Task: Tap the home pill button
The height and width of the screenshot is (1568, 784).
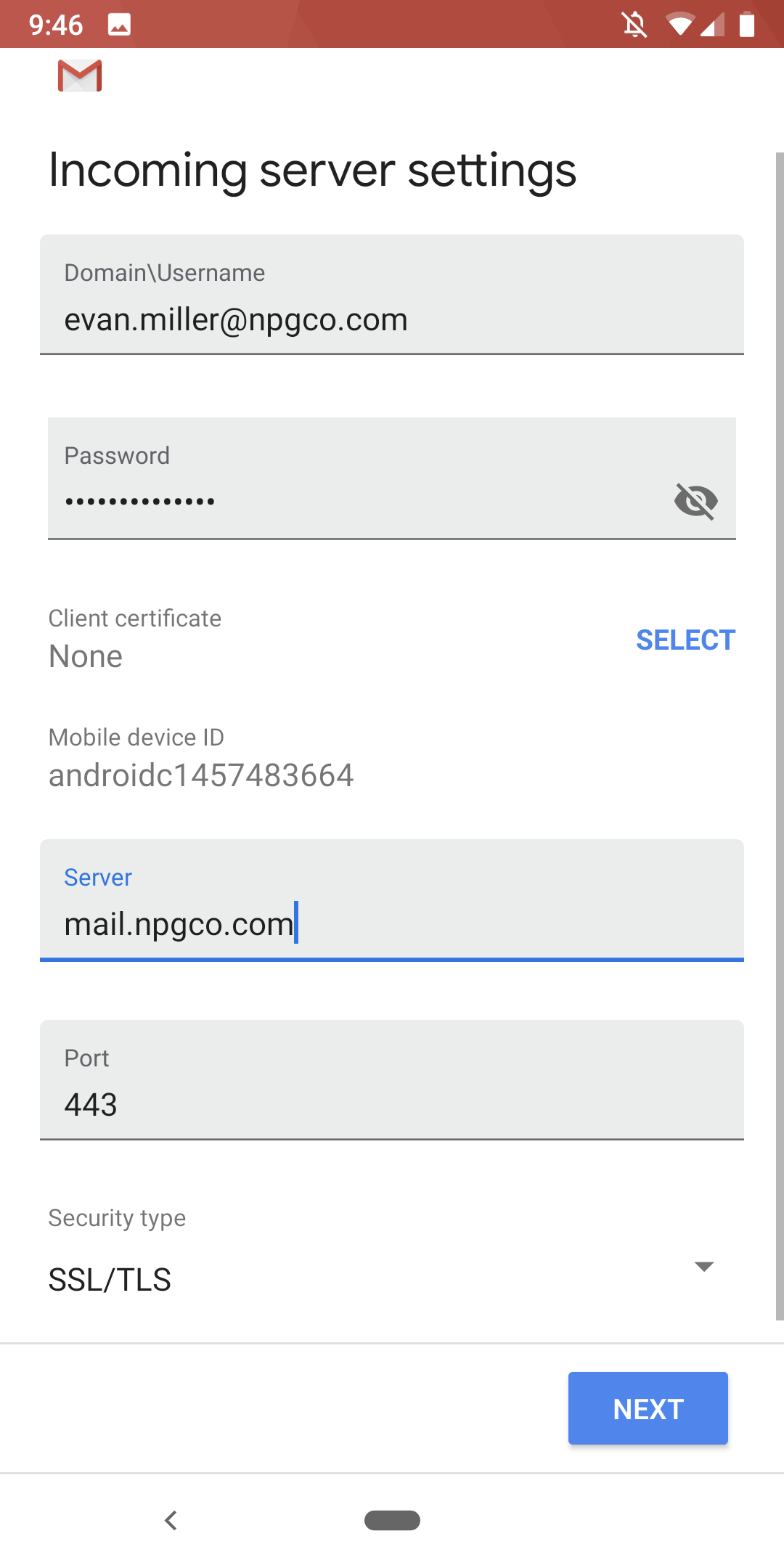Action: point(392,1520)
